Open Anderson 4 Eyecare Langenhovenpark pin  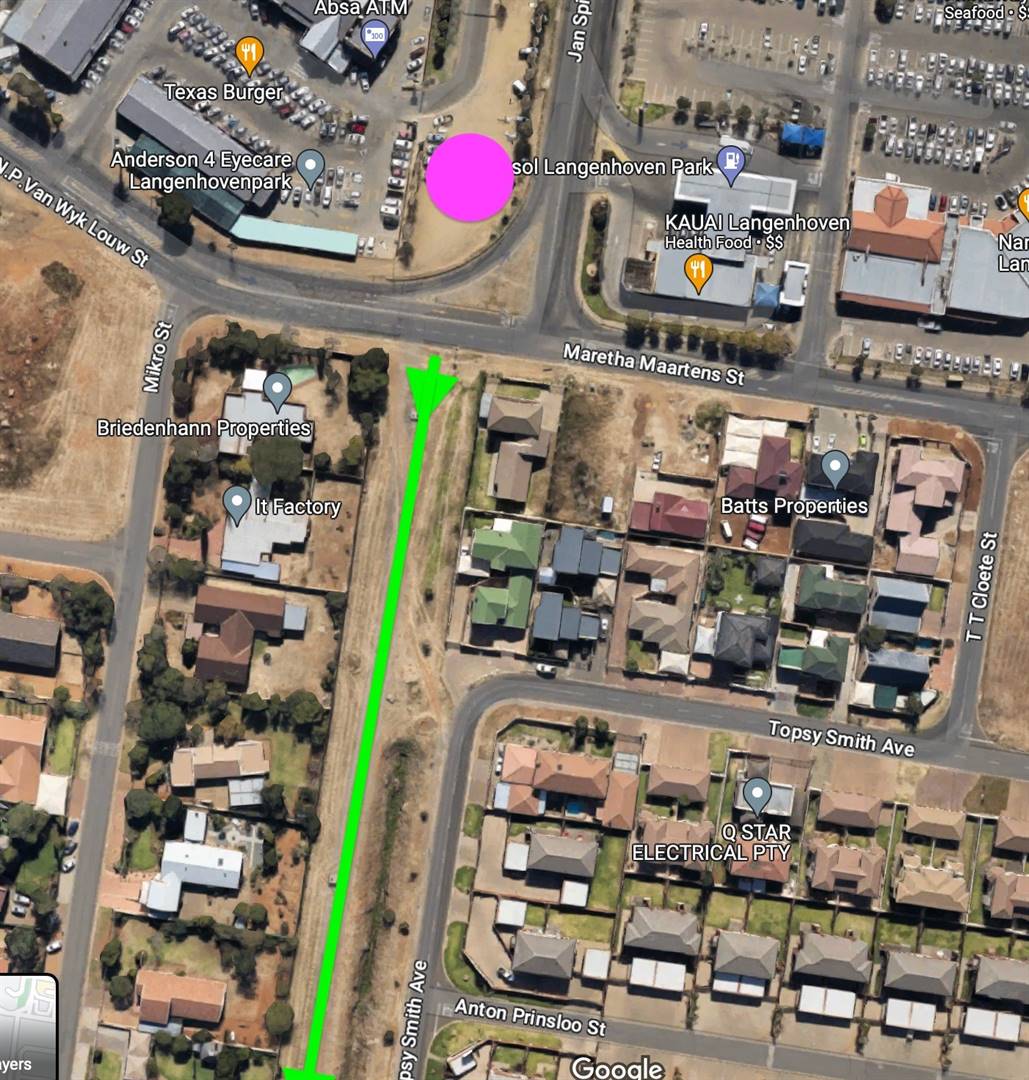[x=311, y=166]
